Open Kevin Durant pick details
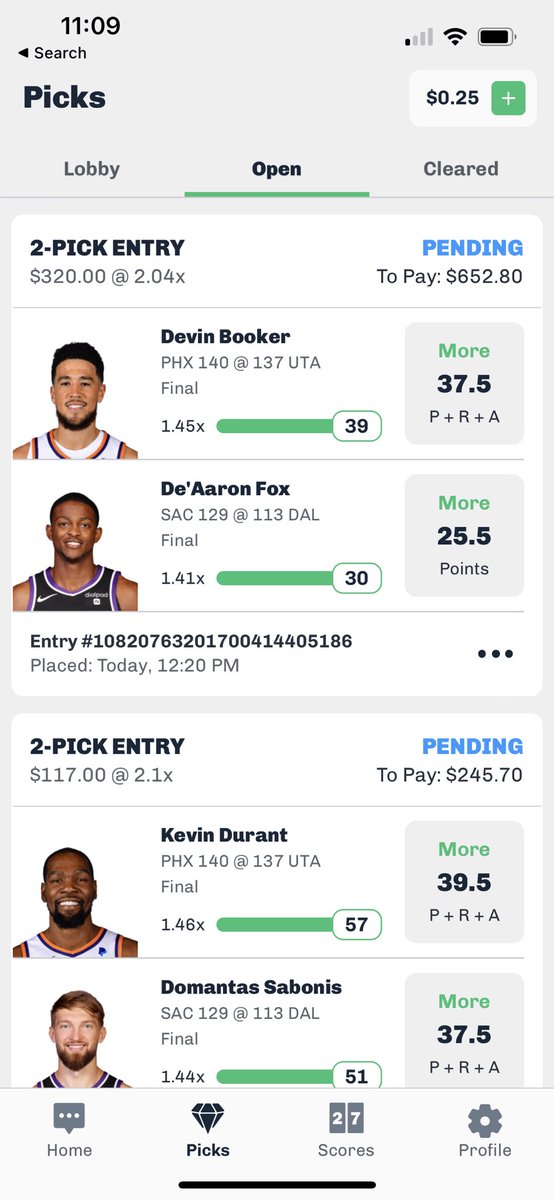 click(x=277, y=882)
